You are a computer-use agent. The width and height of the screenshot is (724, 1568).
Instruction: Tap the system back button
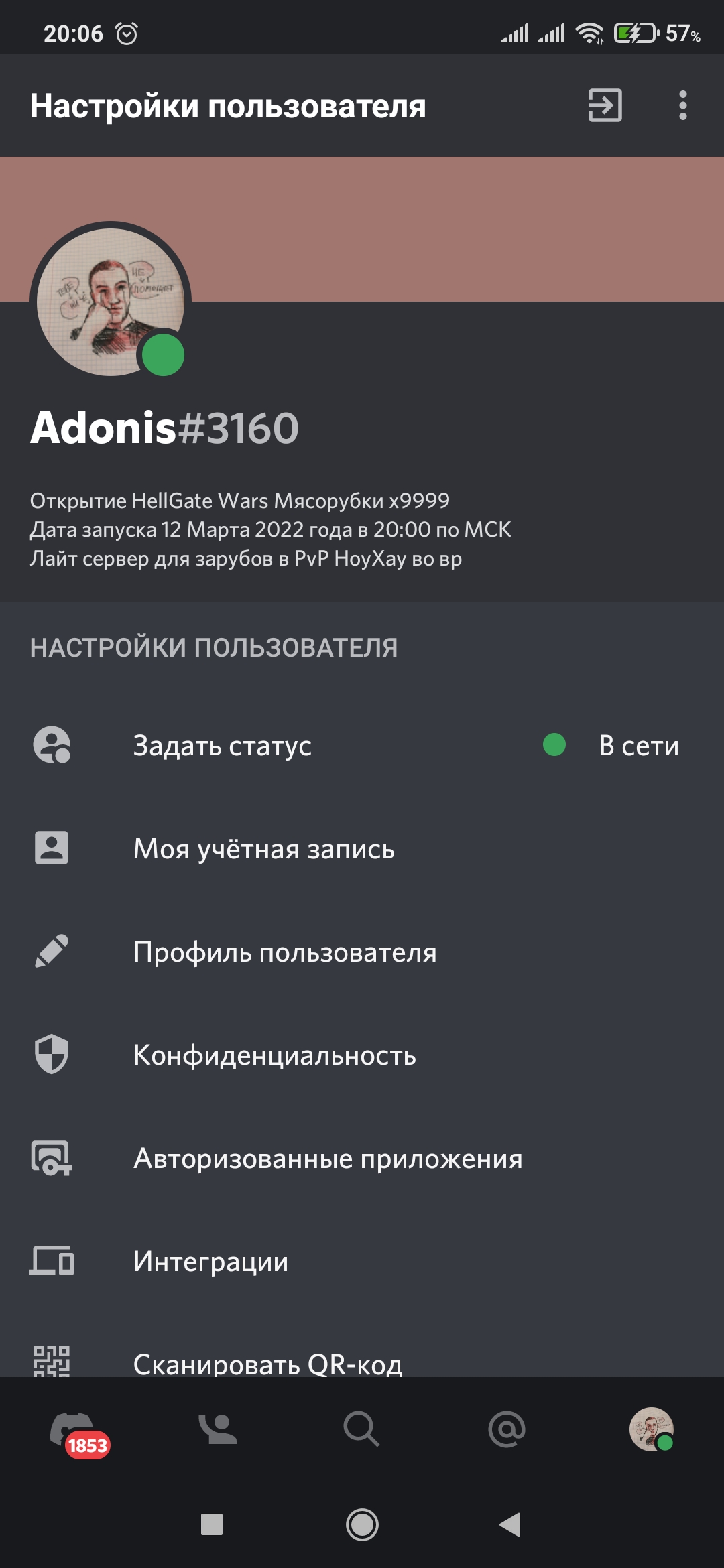(511, 1524)
